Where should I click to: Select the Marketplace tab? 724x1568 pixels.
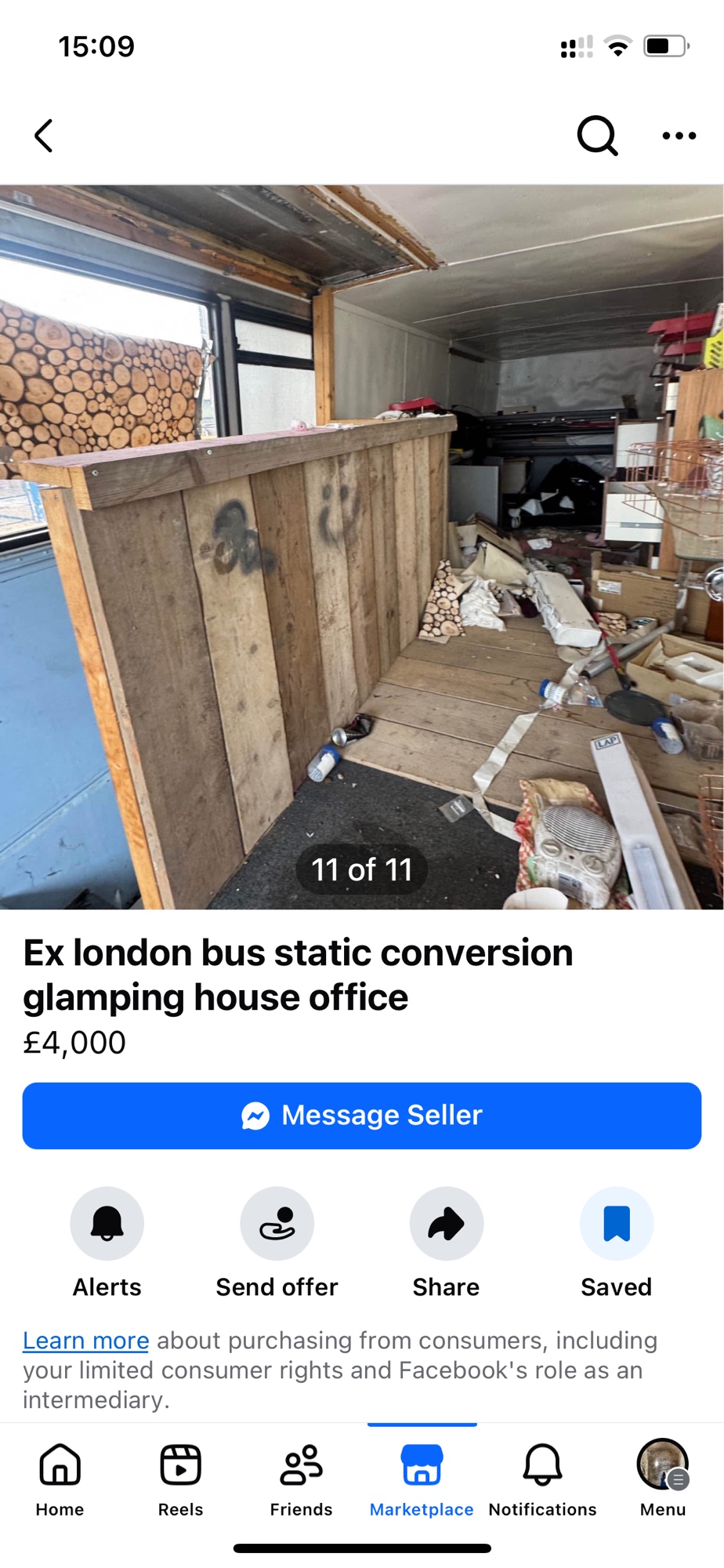[x=422, y=1479]
